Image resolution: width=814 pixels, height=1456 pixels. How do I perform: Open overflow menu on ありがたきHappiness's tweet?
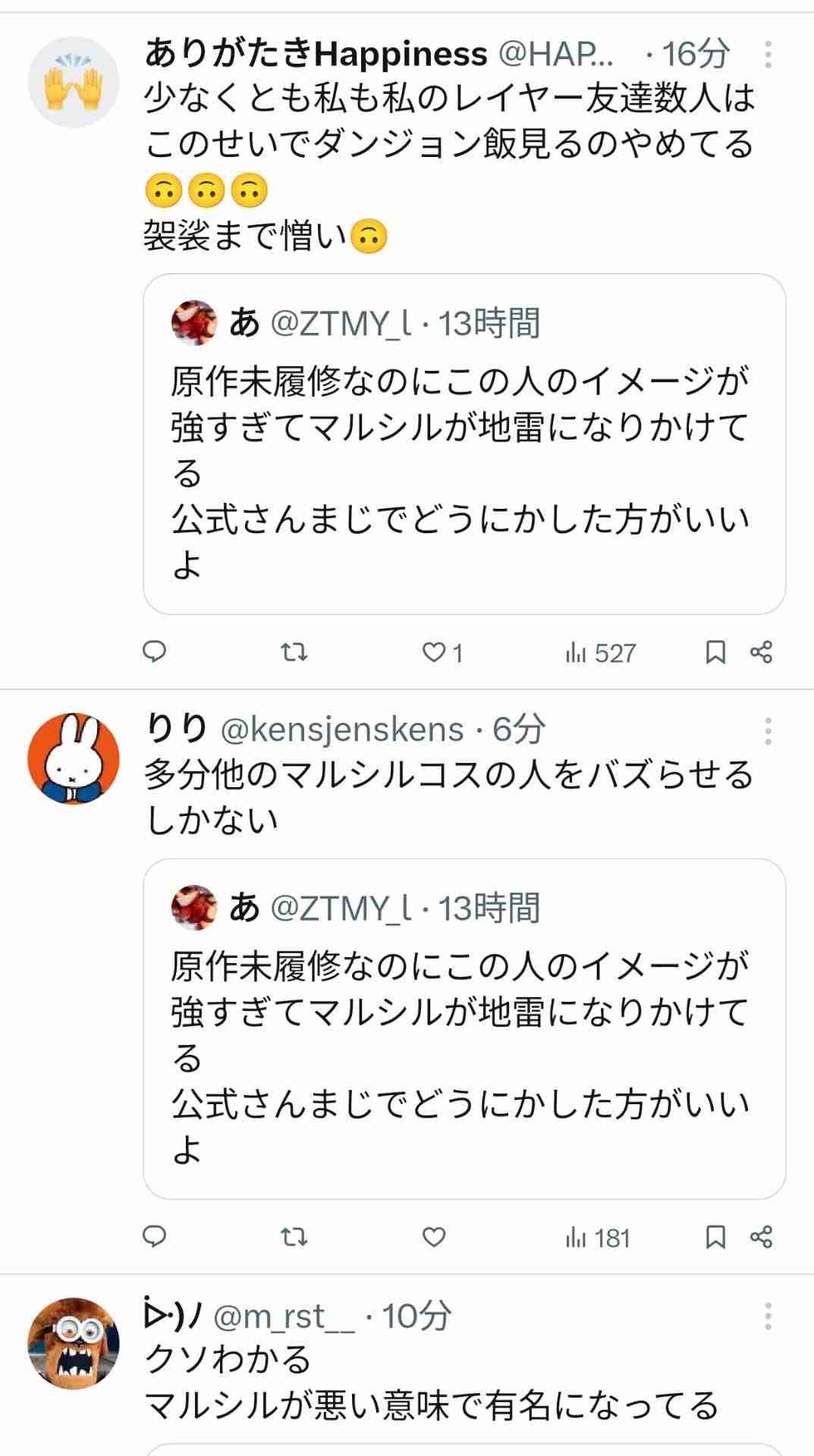768,55
